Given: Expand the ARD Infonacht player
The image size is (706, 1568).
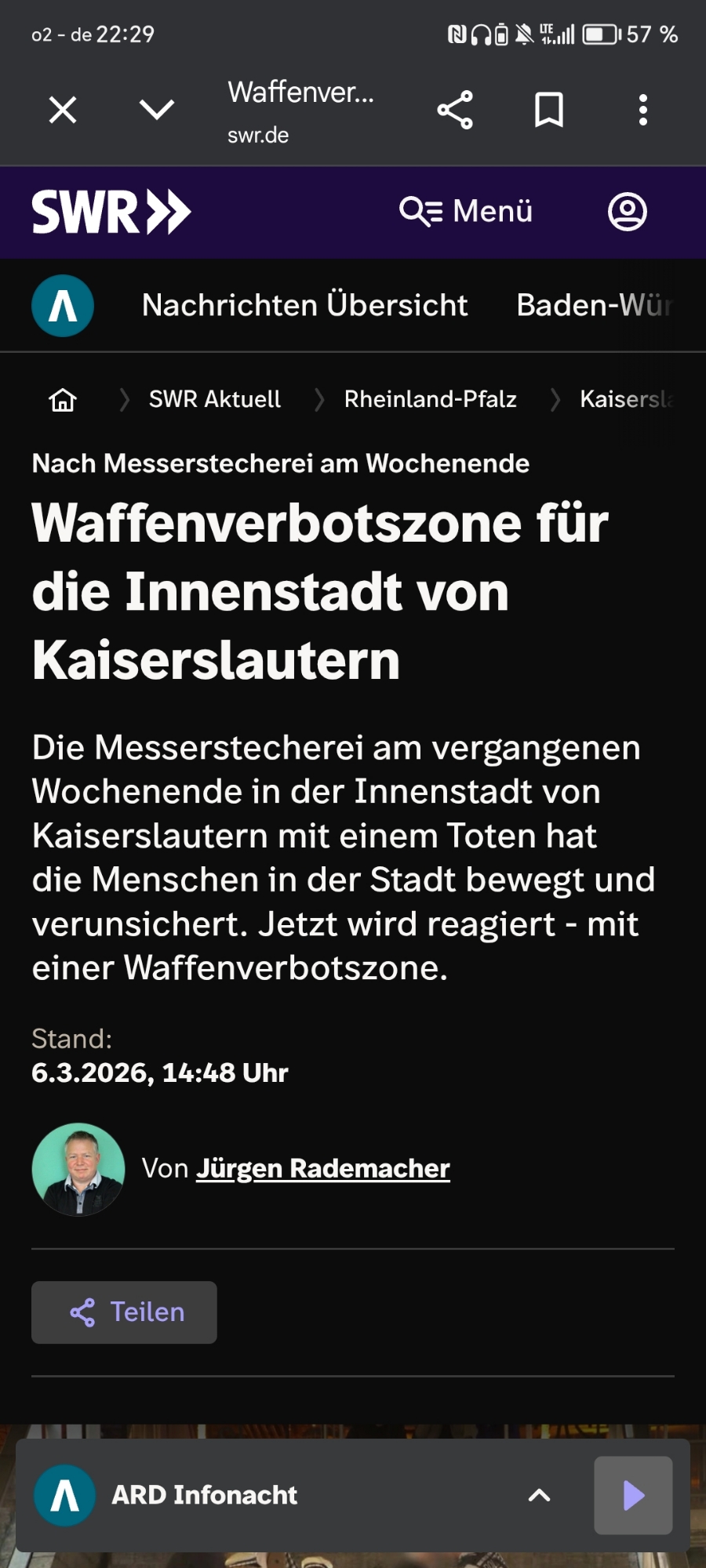Looking at the screenshot, I should (x=539, y=1495).
